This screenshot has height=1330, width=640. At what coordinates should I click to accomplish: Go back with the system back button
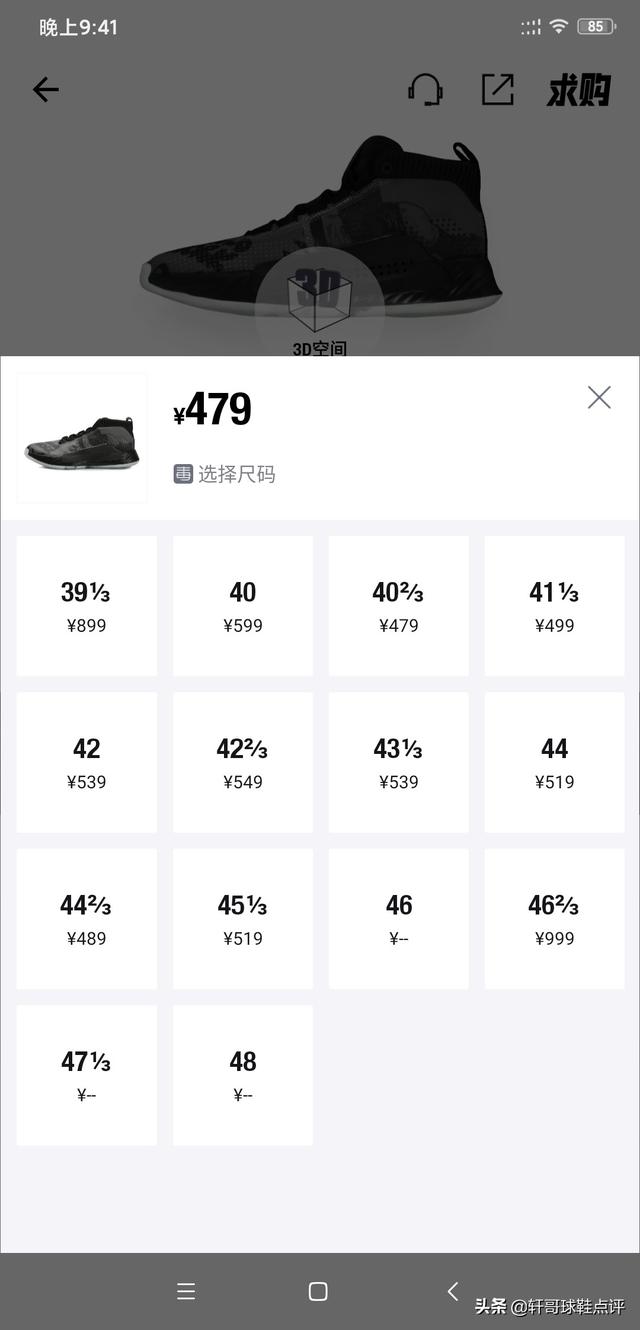pos(452,1291)
